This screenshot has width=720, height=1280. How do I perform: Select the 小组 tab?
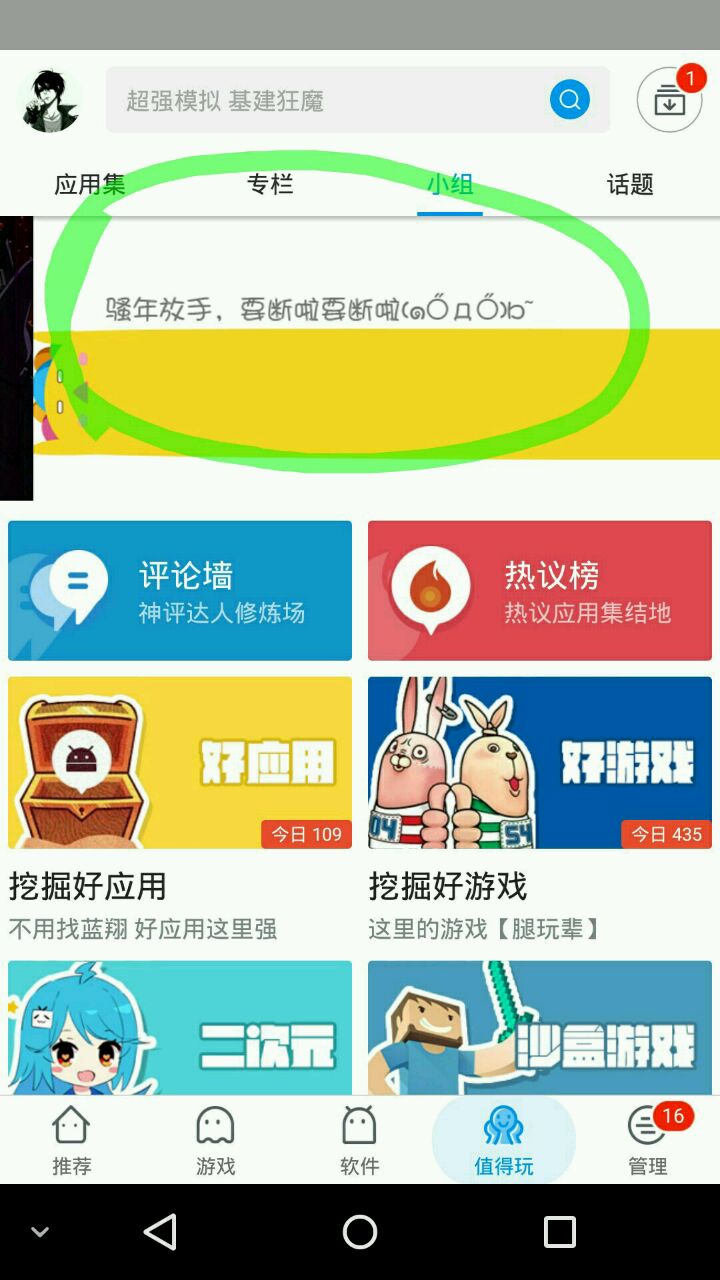pyautogui.click(x=450, y=184)
